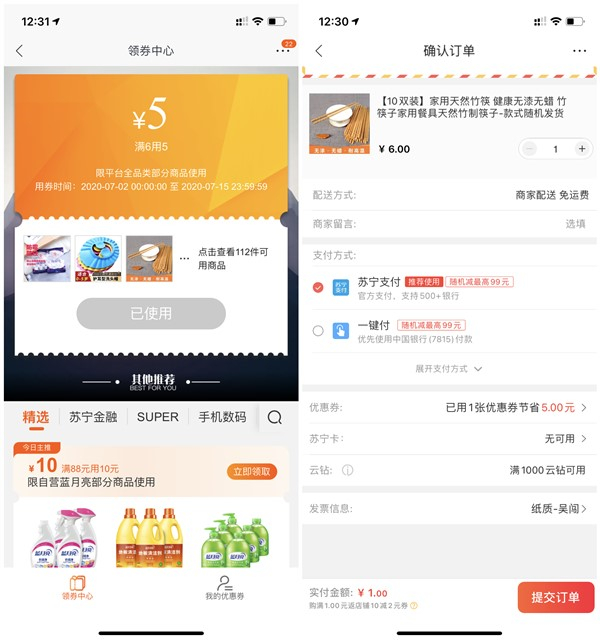600x644 pixels.
Task: Open the 我的优惠券 tab
Action: click(x=225, y=588)
